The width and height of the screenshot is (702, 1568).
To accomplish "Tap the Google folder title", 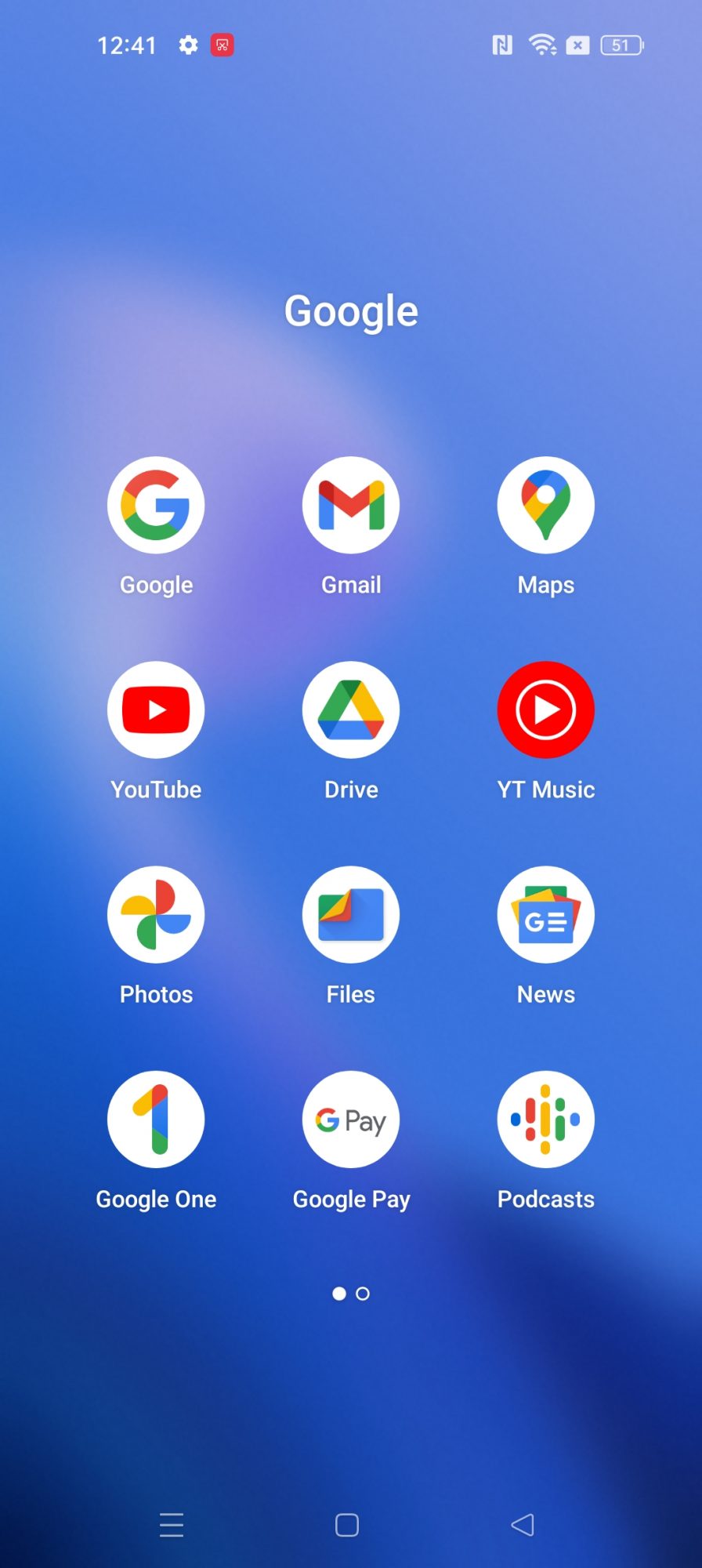I will tap(351, 311).
